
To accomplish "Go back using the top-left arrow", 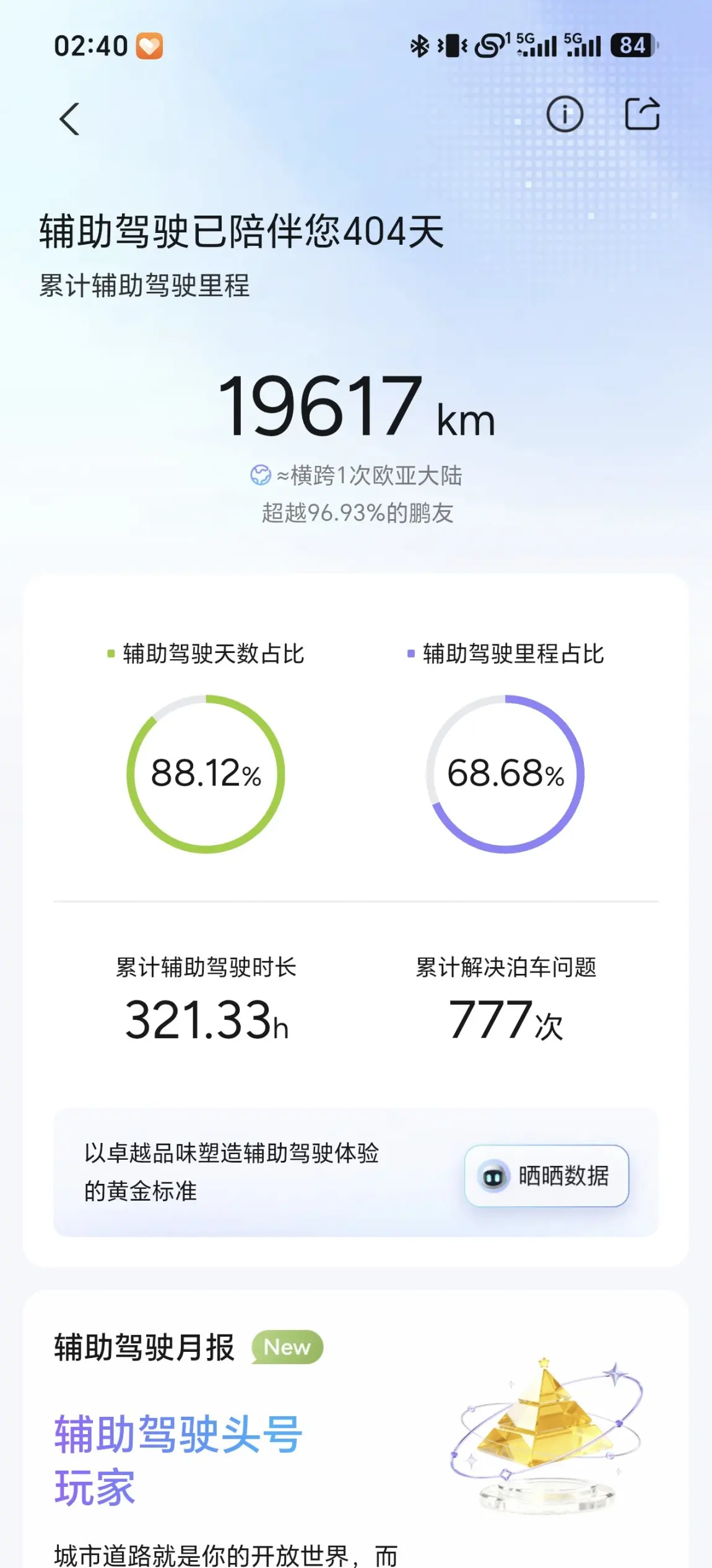I will [69, 118].
